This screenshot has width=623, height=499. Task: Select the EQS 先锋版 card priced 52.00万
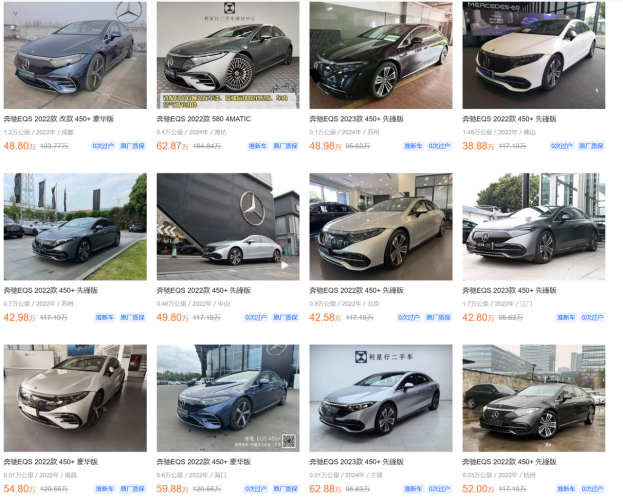[533, 398]
